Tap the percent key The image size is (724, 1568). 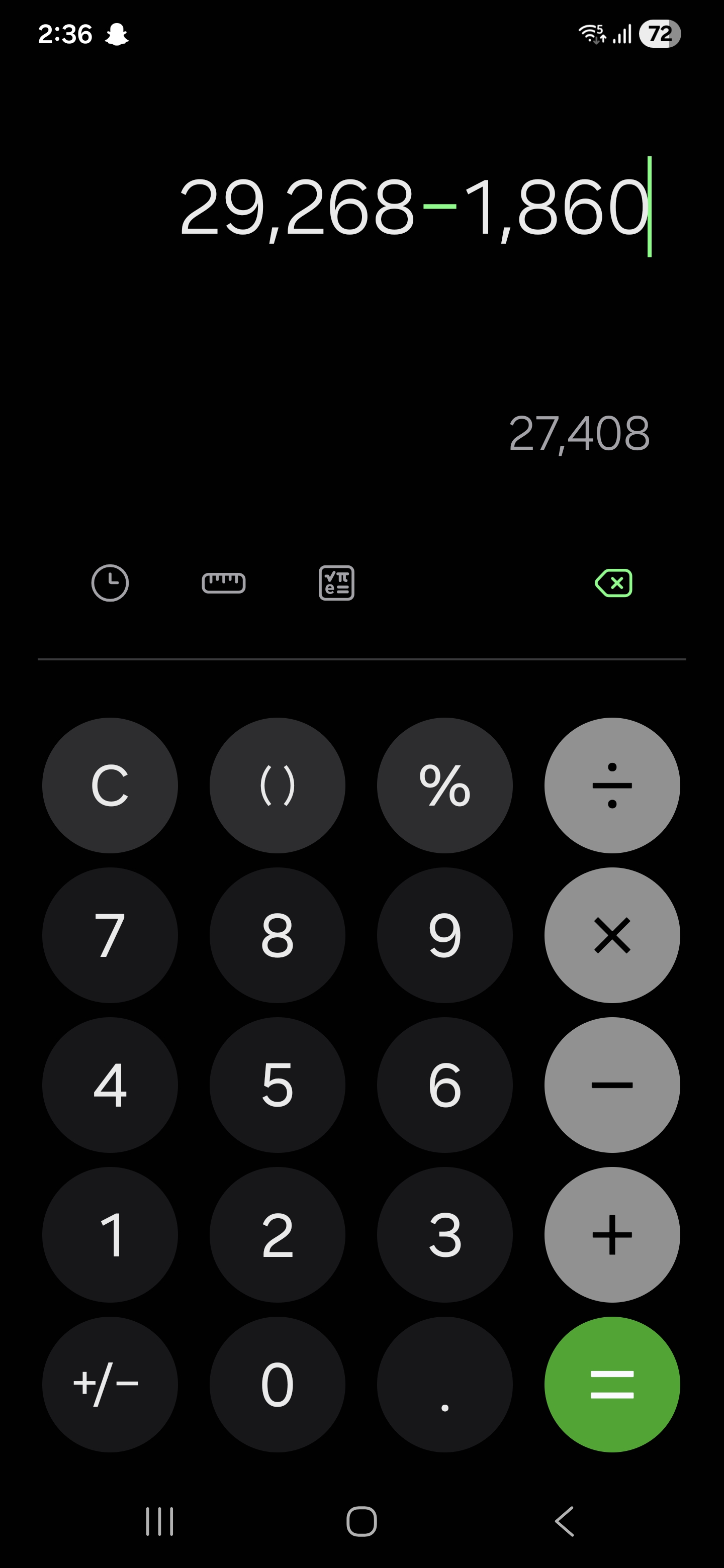pyautogui.click(x=444, y=785)
